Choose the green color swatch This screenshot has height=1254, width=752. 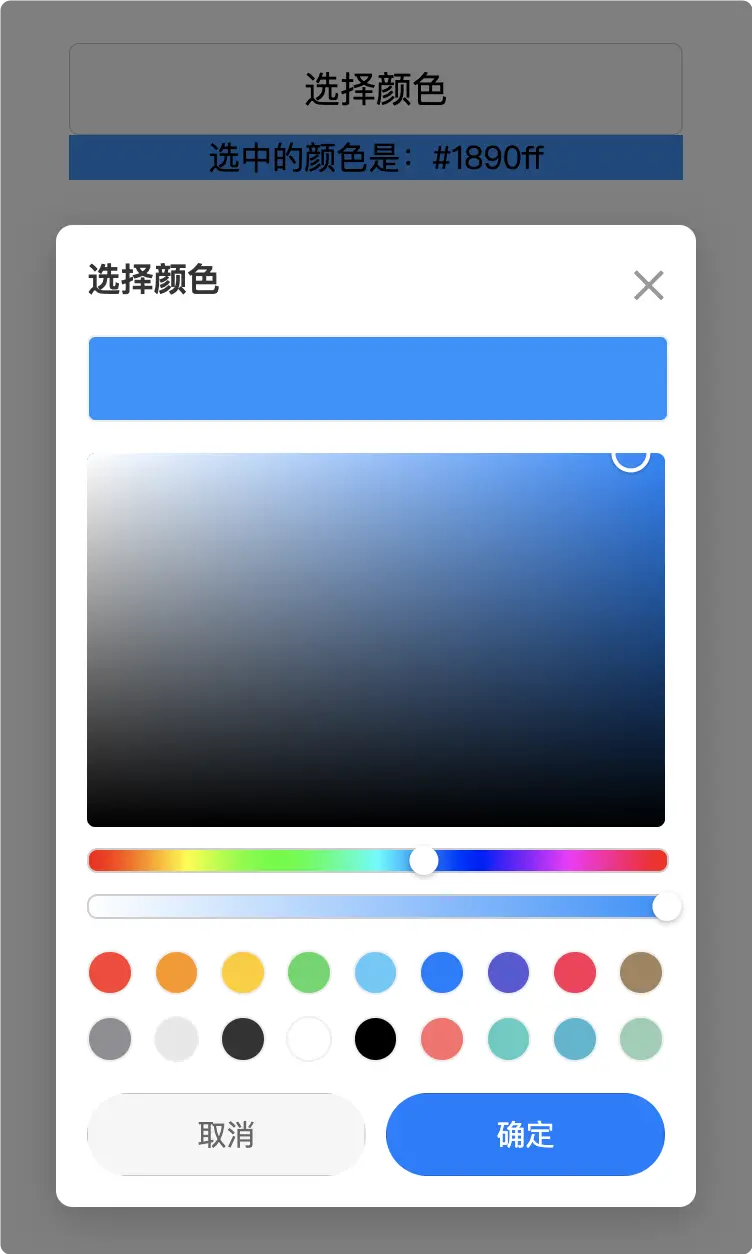pyautogui.click(x=309, y=972)
